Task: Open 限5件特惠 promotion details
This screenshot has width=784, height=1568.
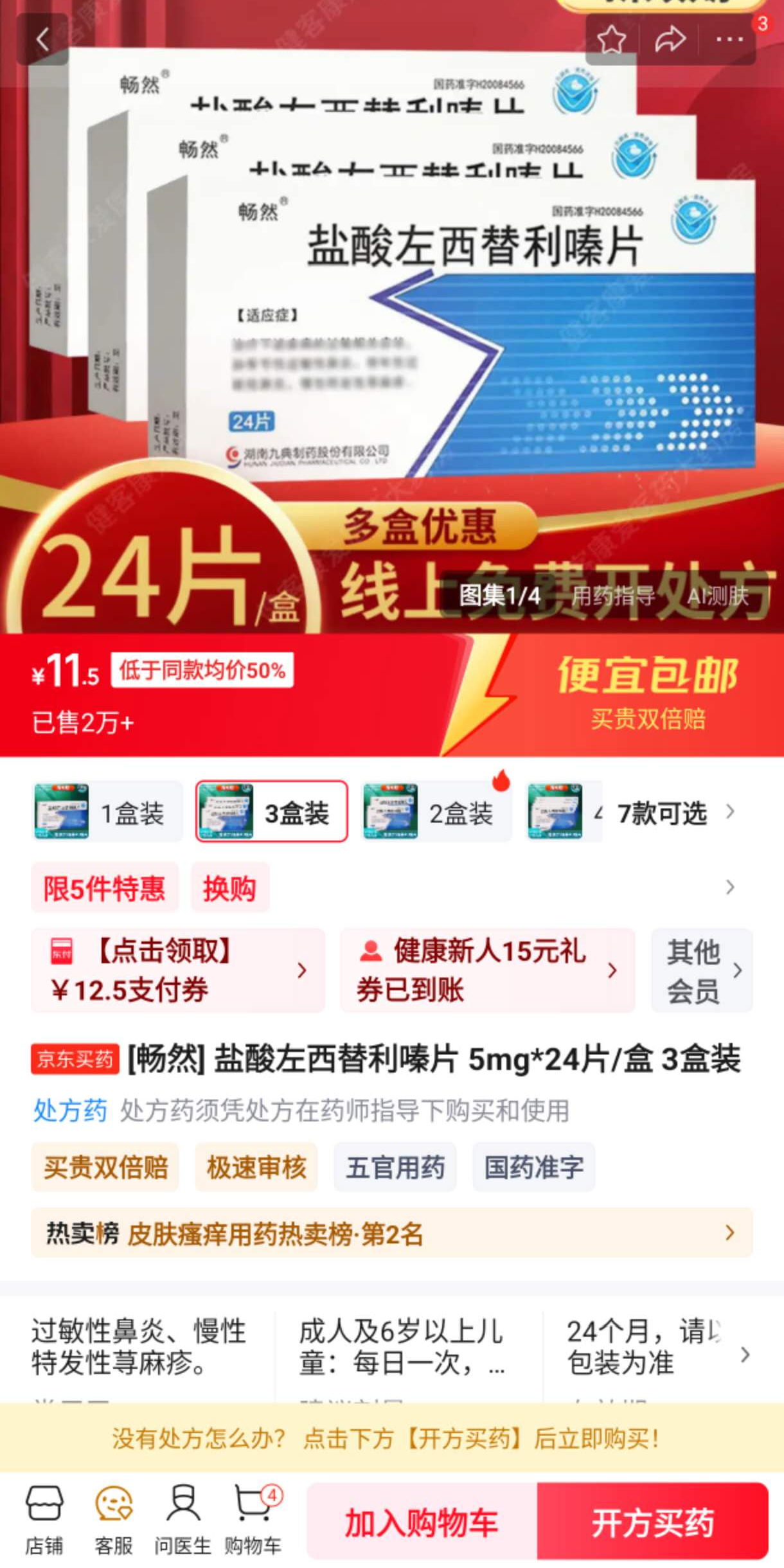Action: click(105, 888)
